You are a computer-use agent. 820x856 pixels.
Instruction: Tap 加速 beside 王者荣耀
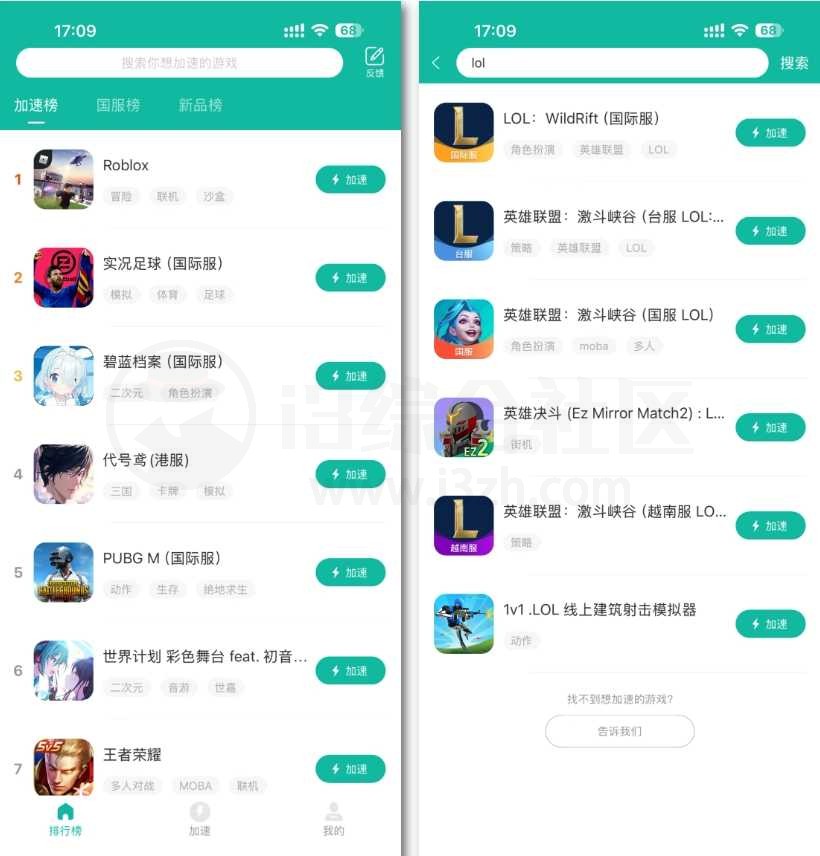(x=350, y=769)
